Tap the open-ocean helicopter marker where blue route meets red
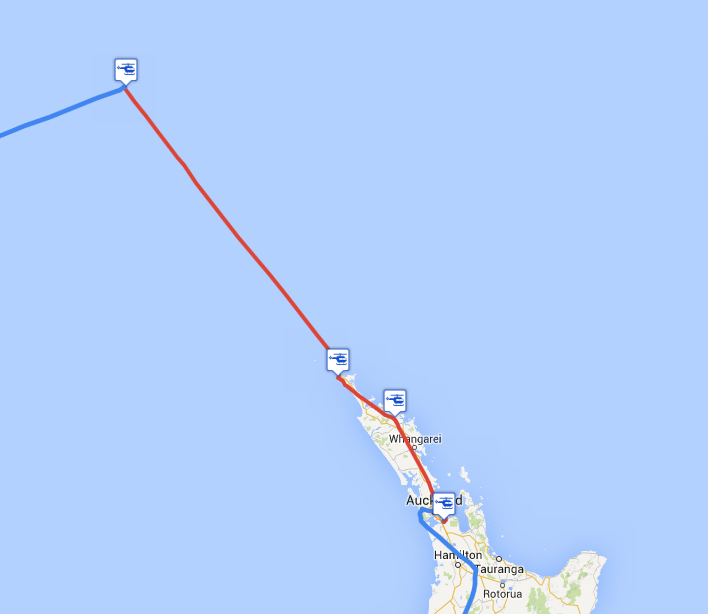The height and width of the screenshot is (614, 708). pos(126,69)
